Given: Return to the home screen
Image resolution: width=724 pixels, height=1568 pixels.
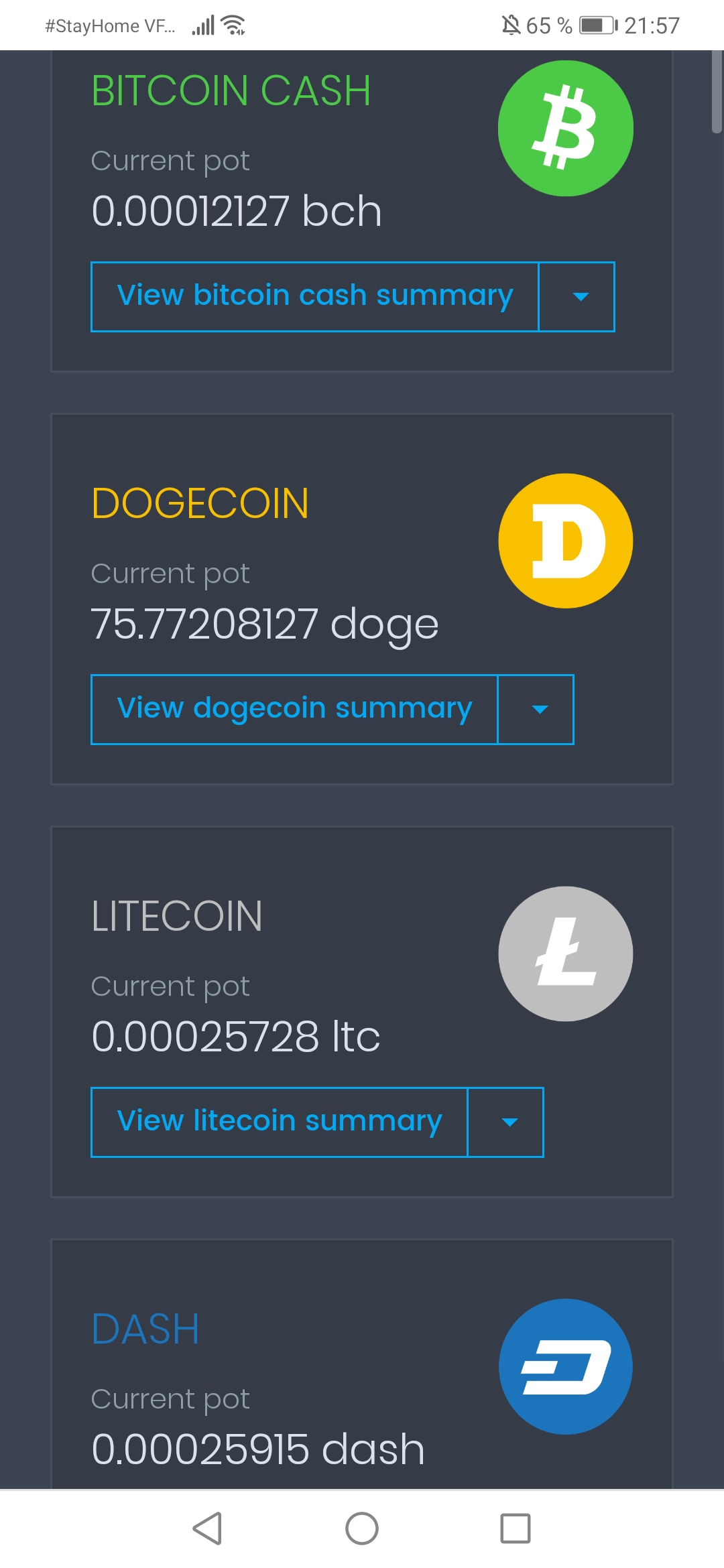Looking at the screenshot, I should pos(362,1528).
